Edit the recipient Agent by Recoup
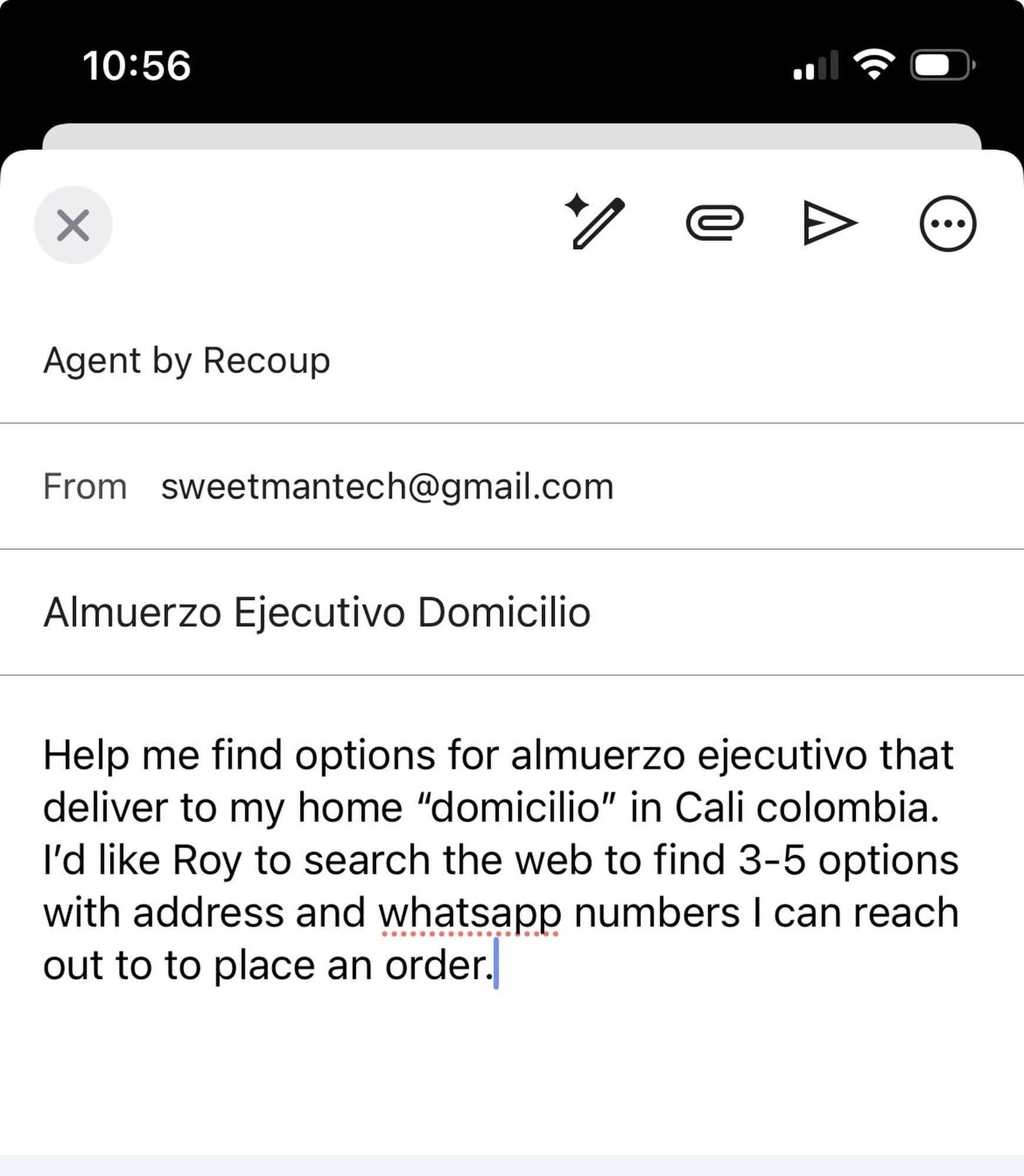Viewport: 1024px width, 1176px height. click(x=186, y=360)
